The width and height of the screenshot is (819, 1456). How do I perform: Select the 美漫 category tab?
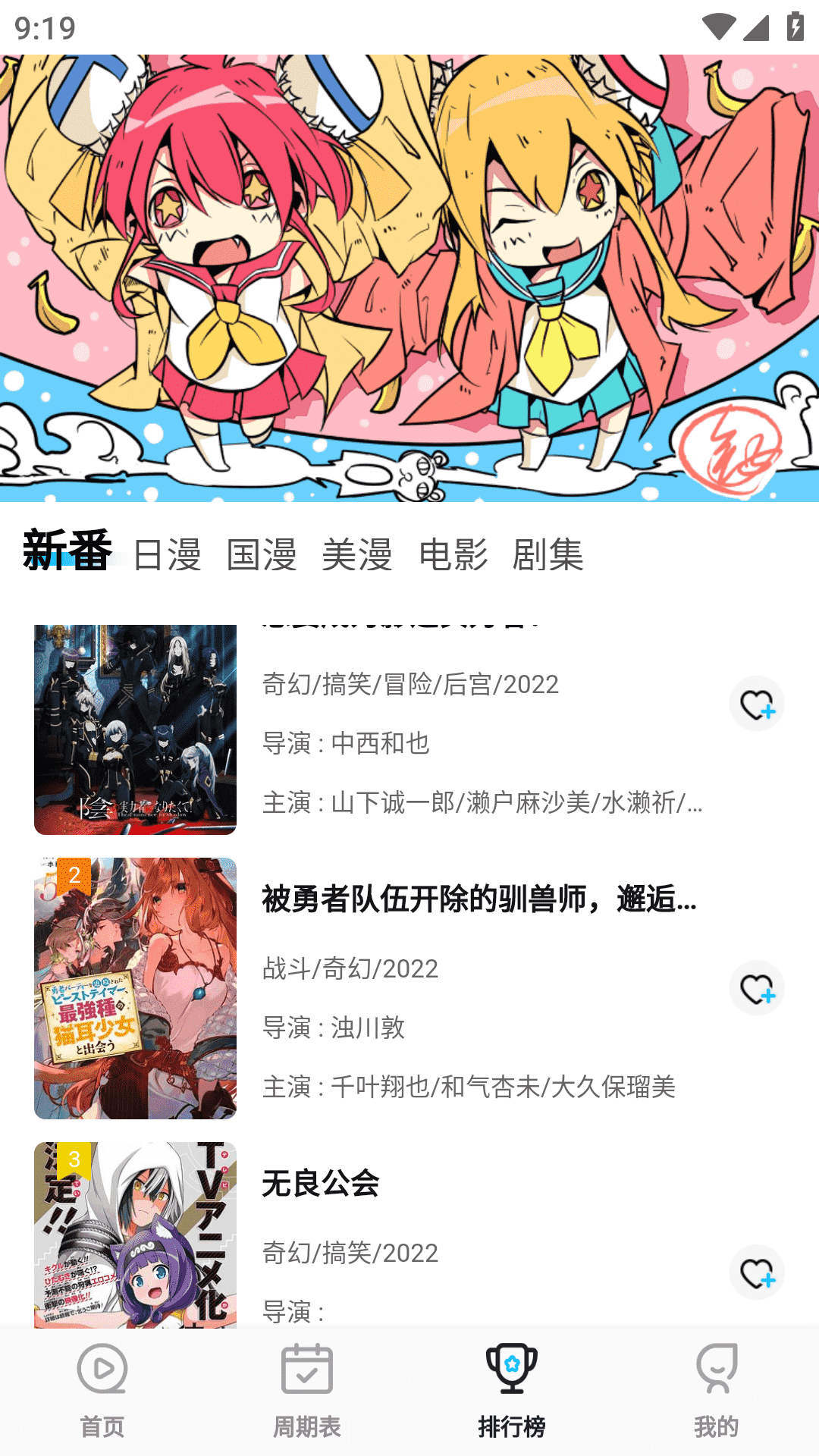point(357,554)
